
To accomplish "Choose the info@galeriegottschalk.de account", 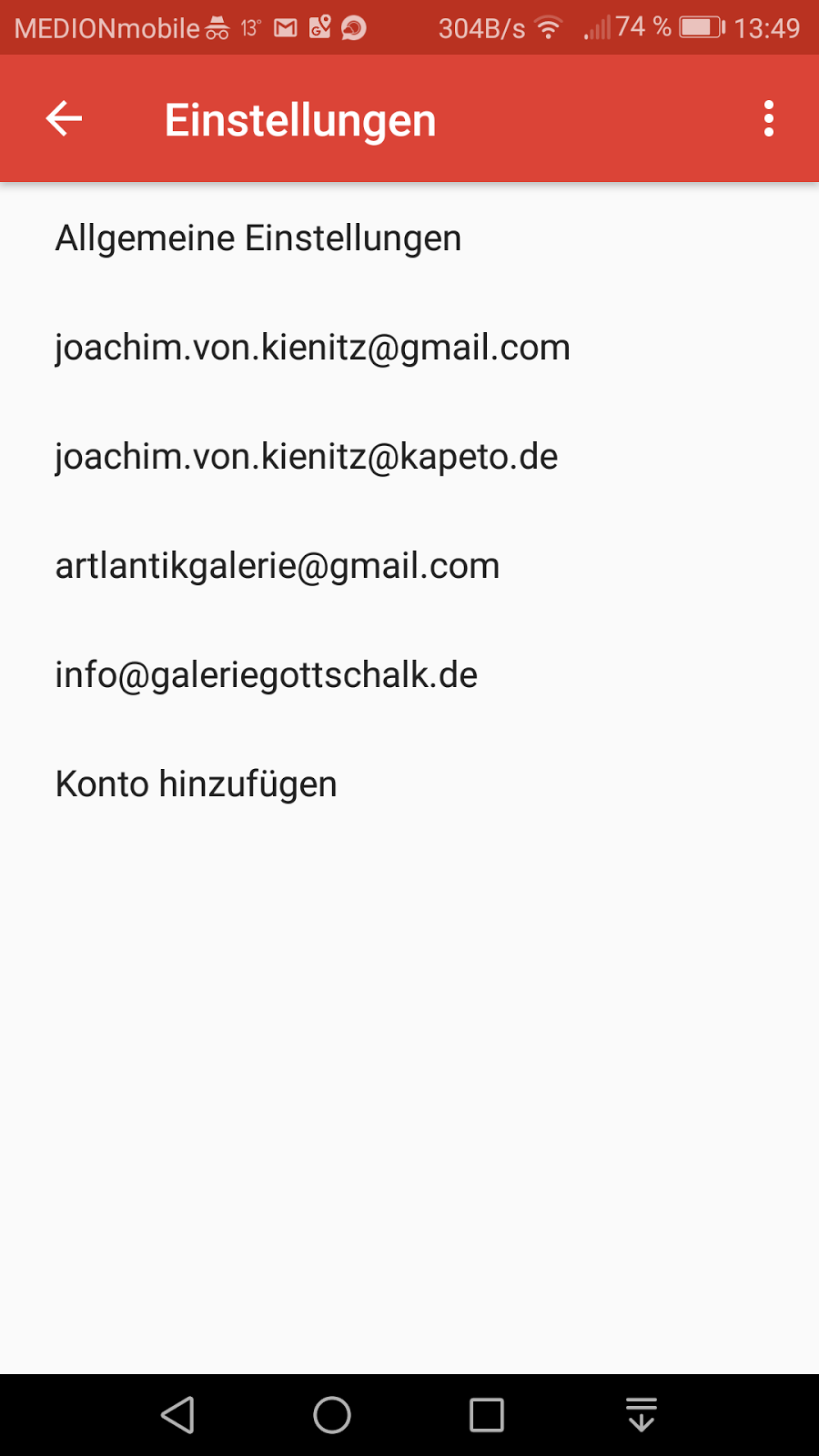I will (266, 675).
